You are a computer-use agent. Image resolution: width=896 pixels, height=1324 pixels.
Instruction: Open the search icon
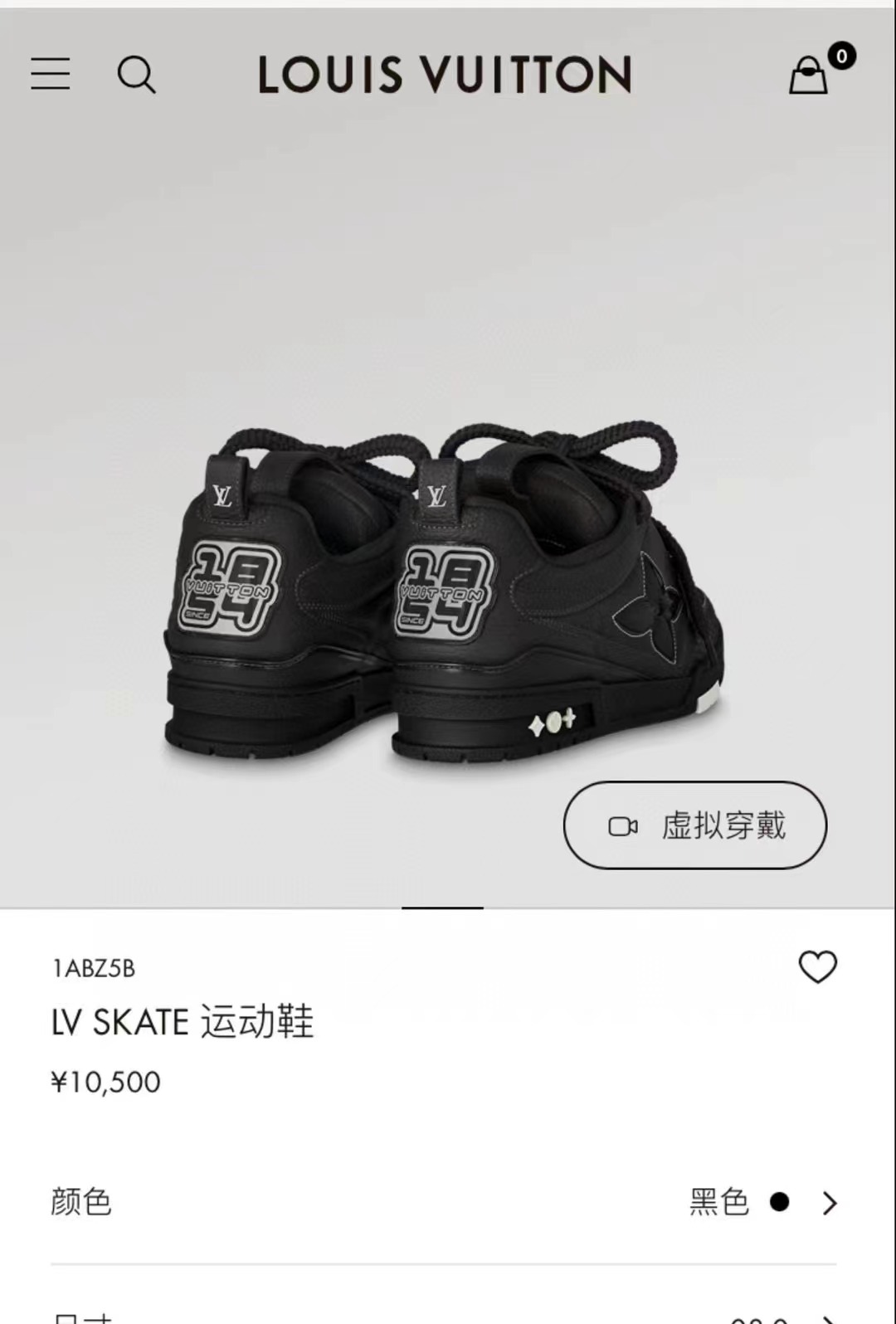(136, 75)
